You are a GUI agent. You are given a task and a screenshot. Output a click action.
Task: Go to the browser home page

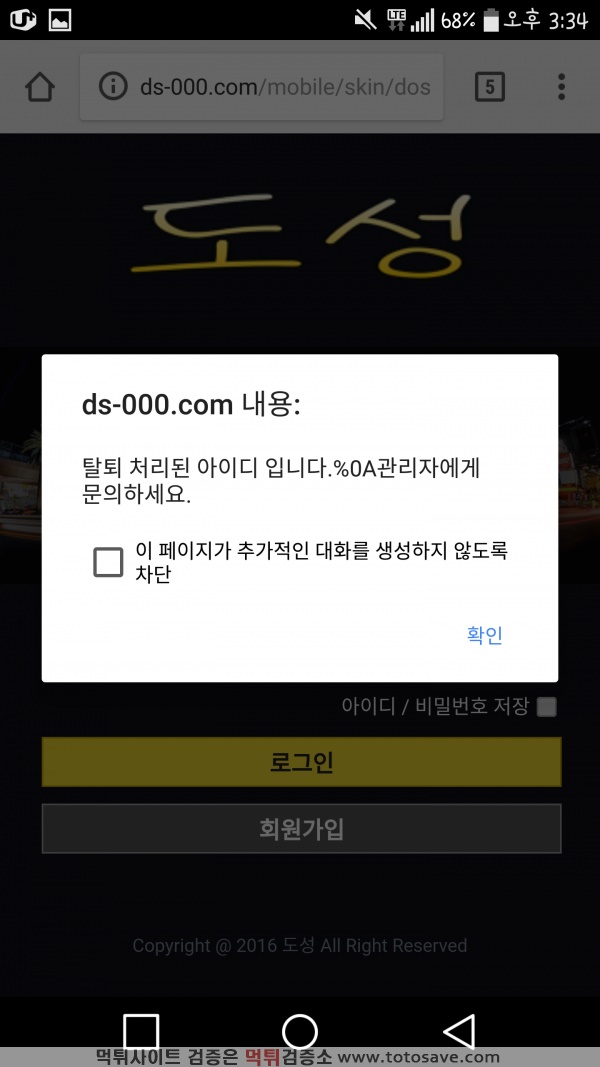point(39,87)
